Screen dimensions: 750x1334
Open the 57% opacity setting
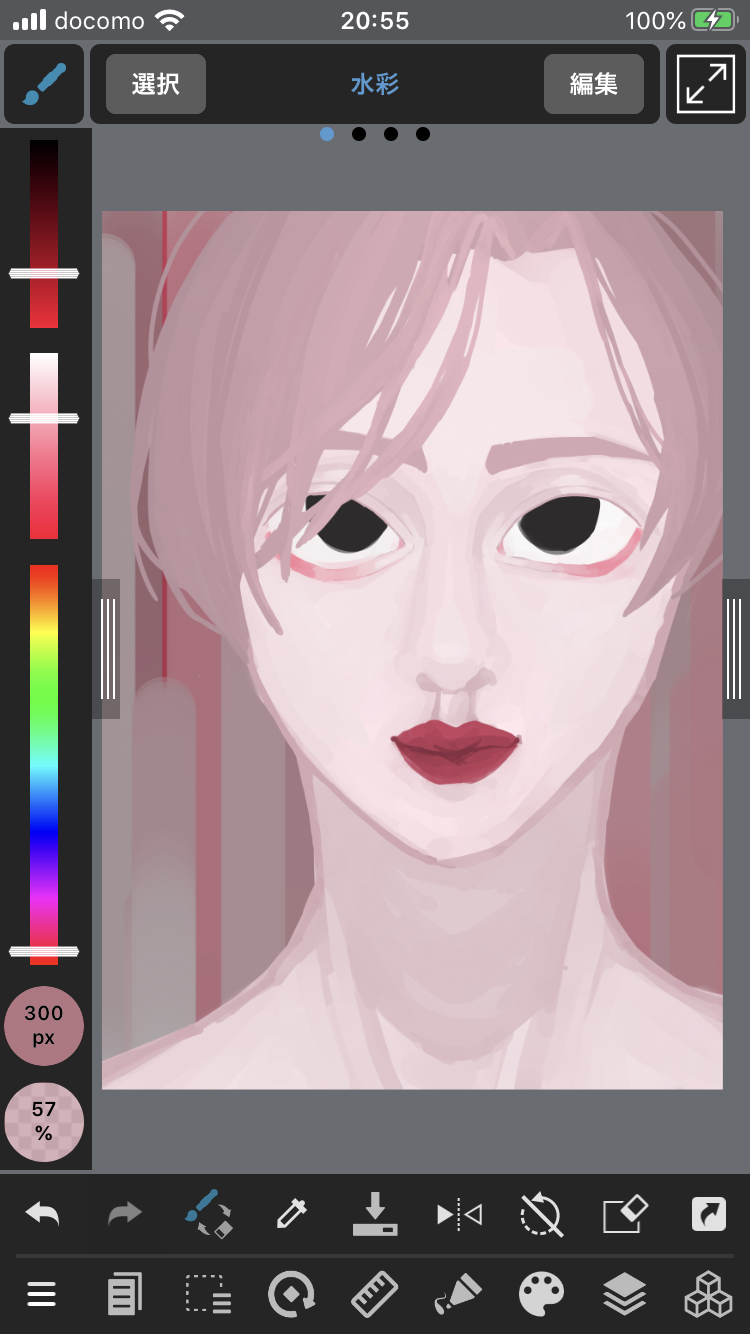[x=44, y=1122]
